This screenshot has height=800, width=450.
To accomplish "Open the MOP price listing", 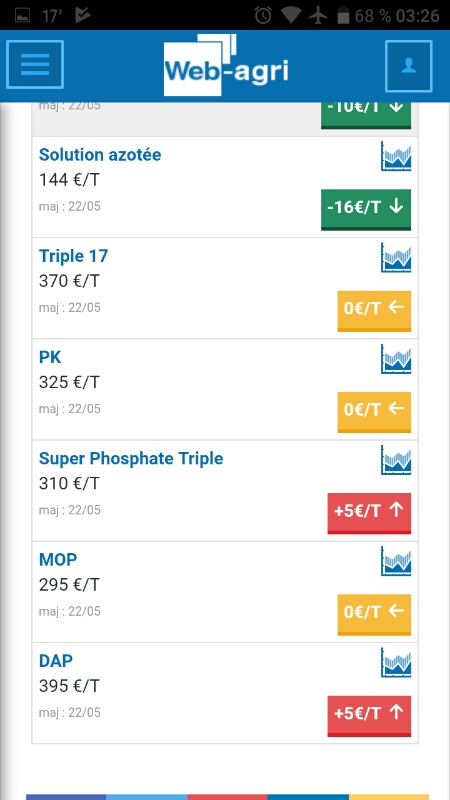I will click(x=58, y=559).
